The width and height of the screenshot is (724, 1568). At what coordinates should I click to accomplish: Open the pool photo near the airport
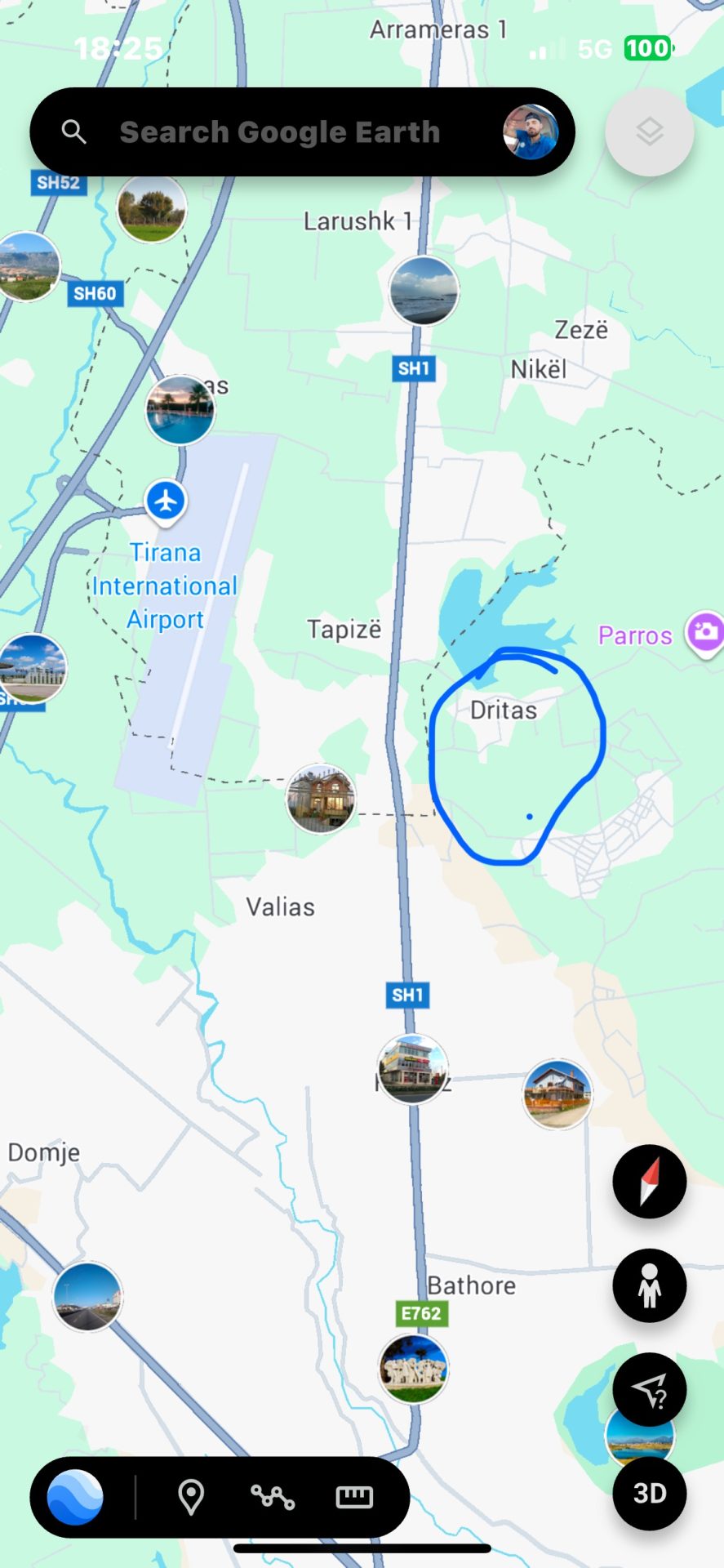coord(180,410)
